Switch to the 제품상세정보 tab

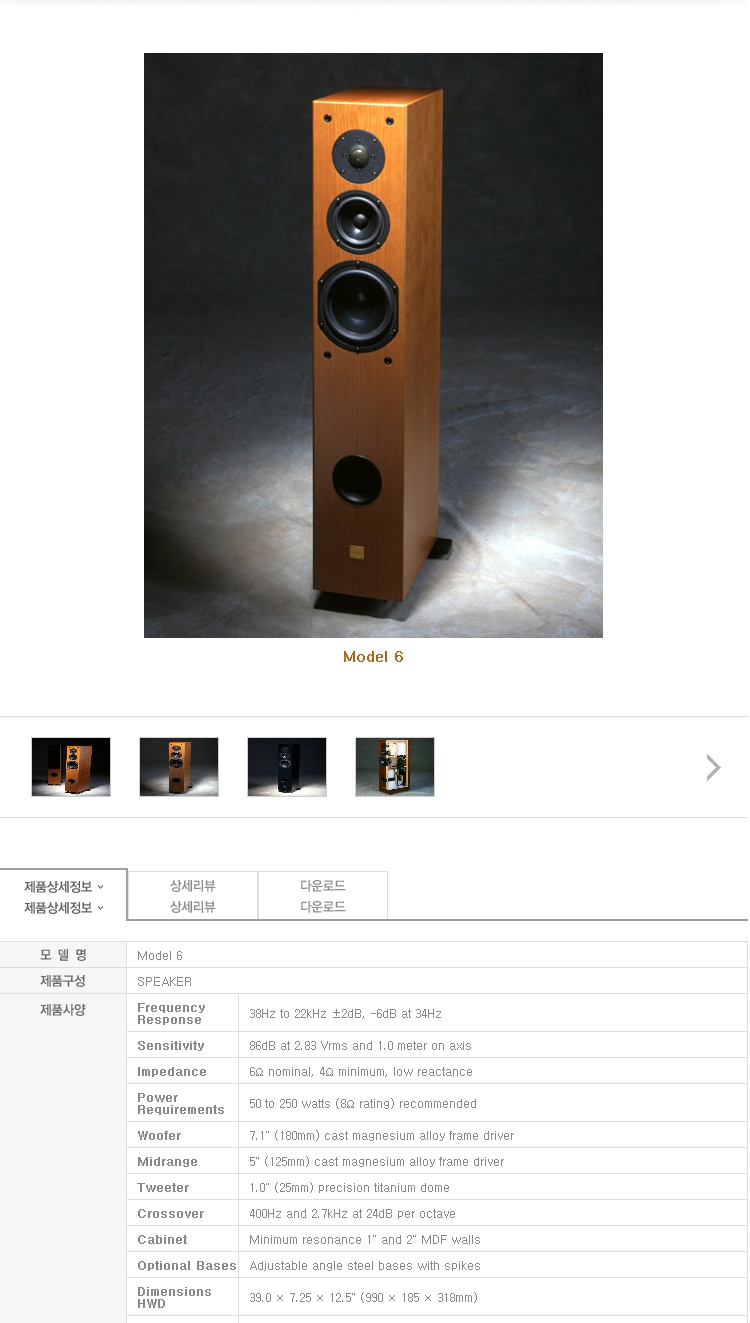tap(64, 896)
